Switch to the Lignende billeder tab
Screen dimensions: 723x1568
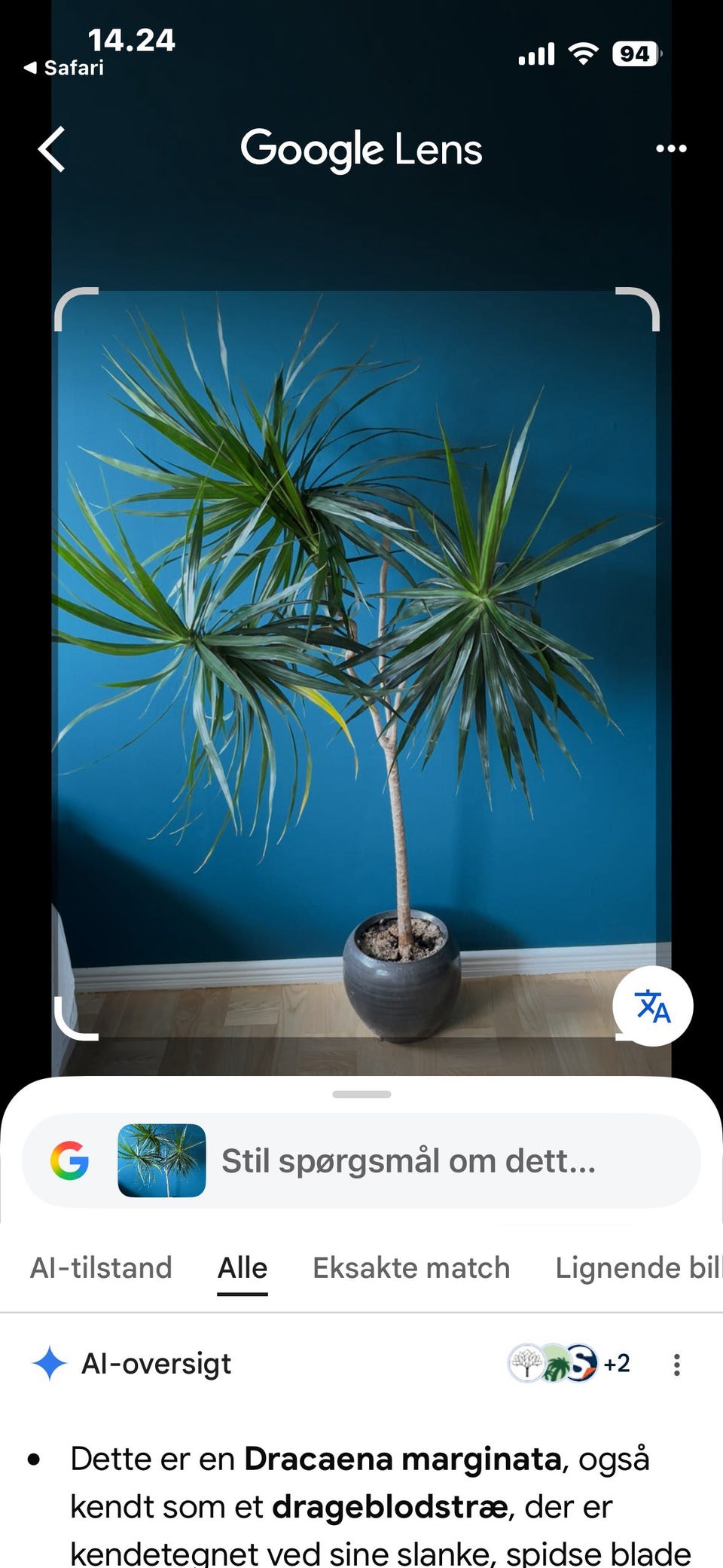coord(639,1268)
